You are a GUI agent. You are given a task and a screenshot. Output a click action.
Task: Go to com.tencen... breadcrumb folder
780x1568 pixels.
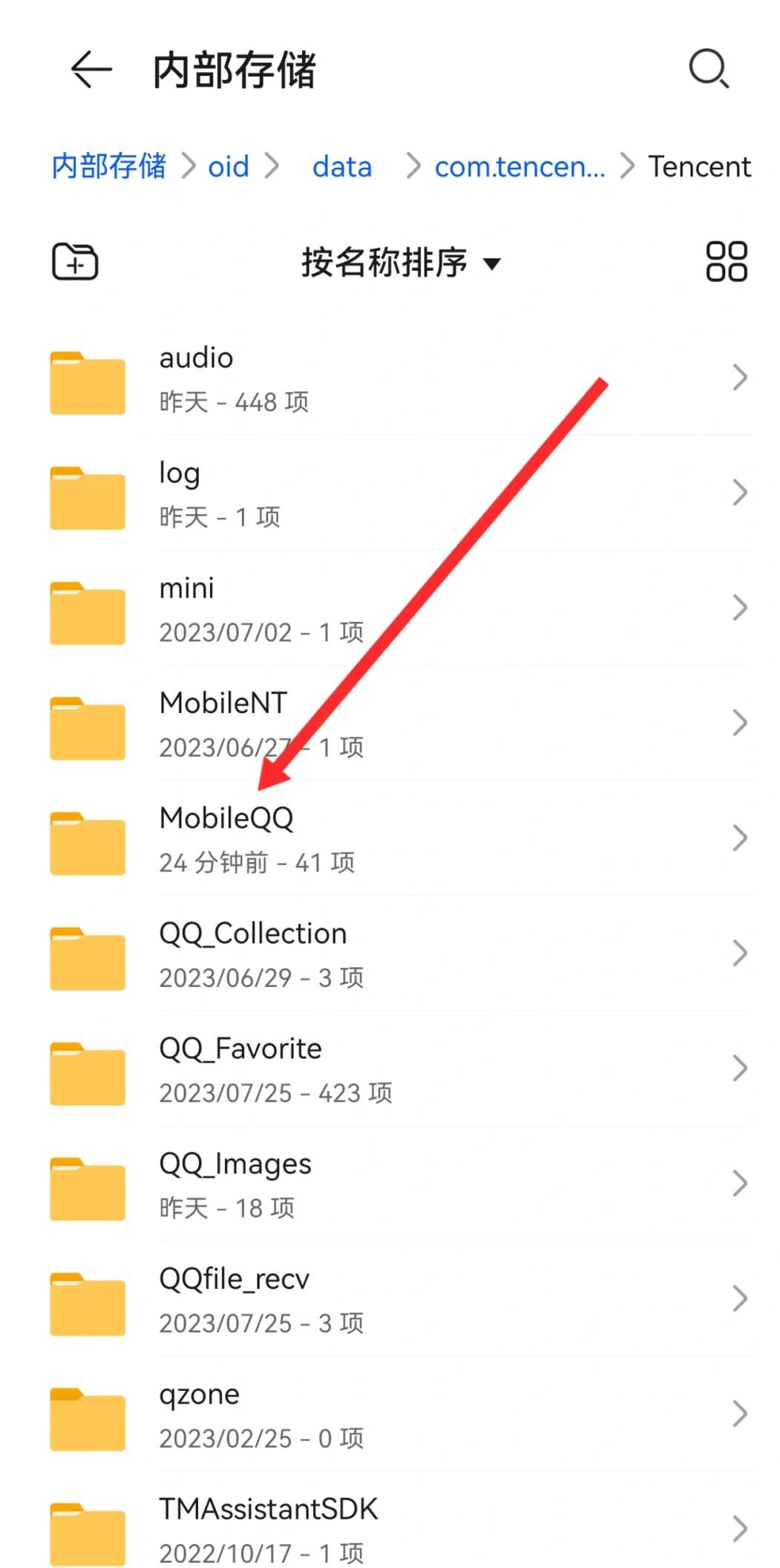(x=519, y=167)
